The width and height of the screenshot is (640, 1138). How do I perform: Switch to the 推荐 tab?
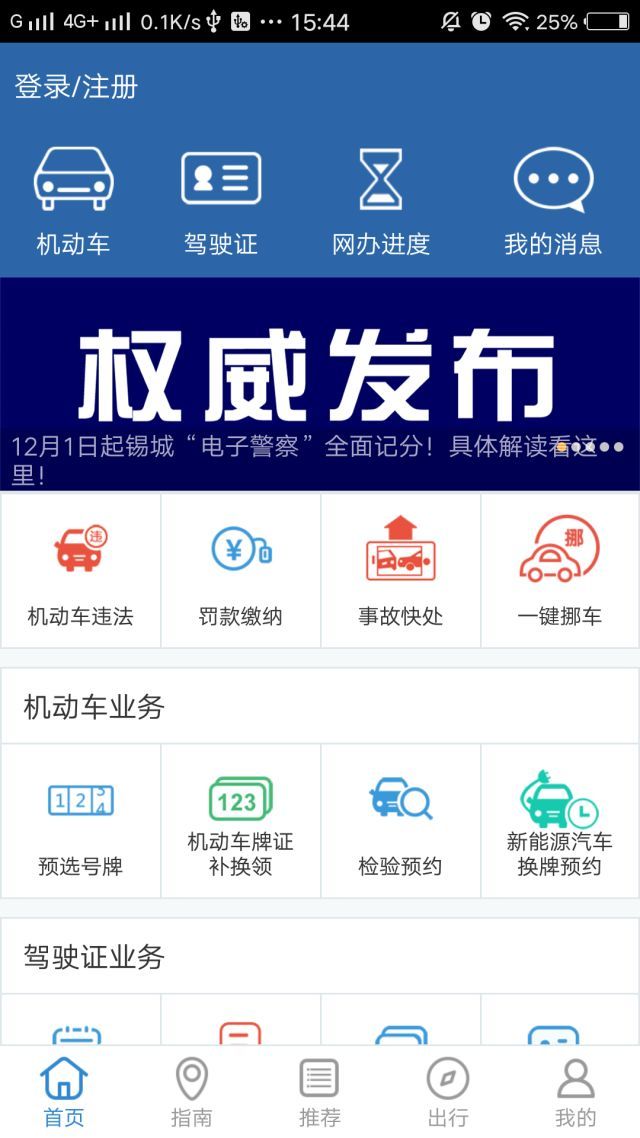[319, 1092]
